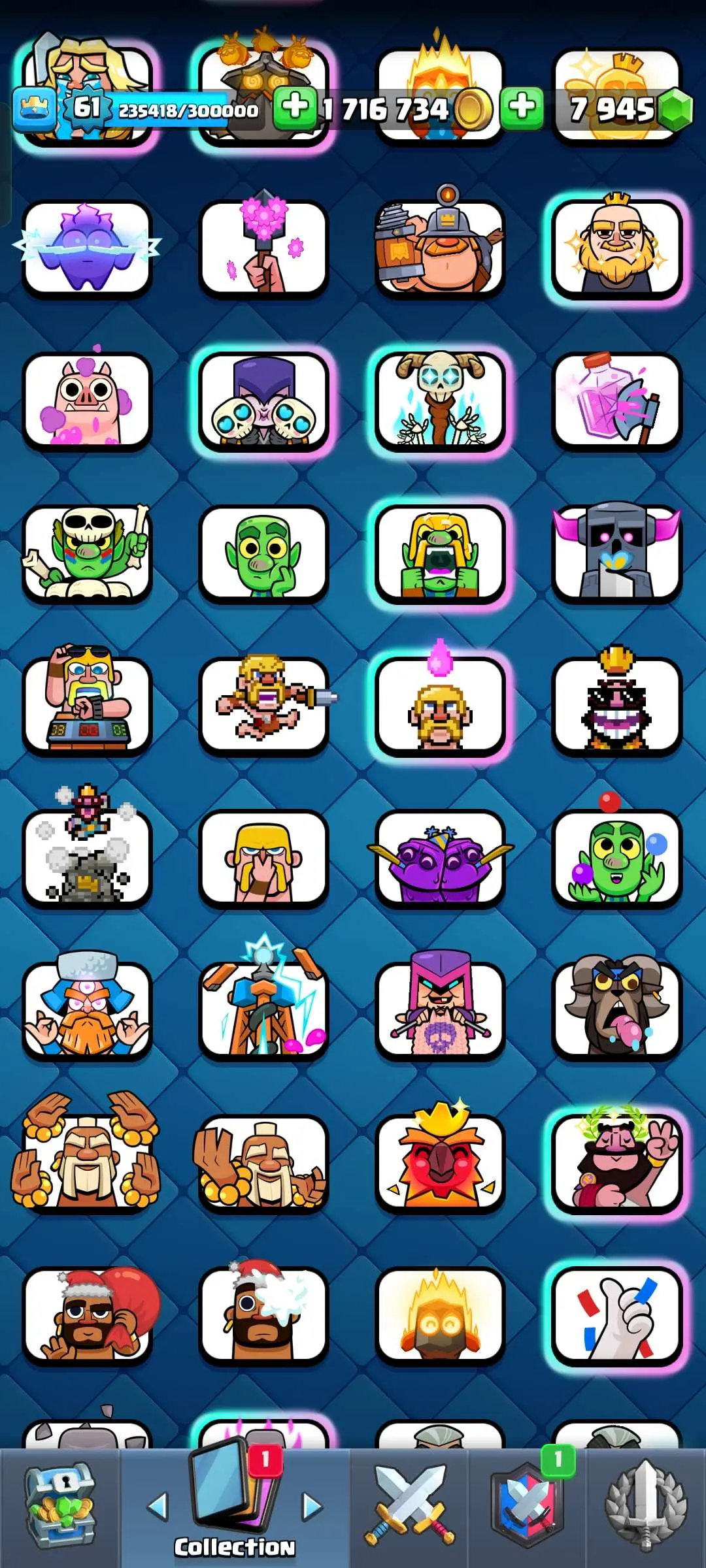
Task: Add more gold with the plus button
Action: pos(295,106)
